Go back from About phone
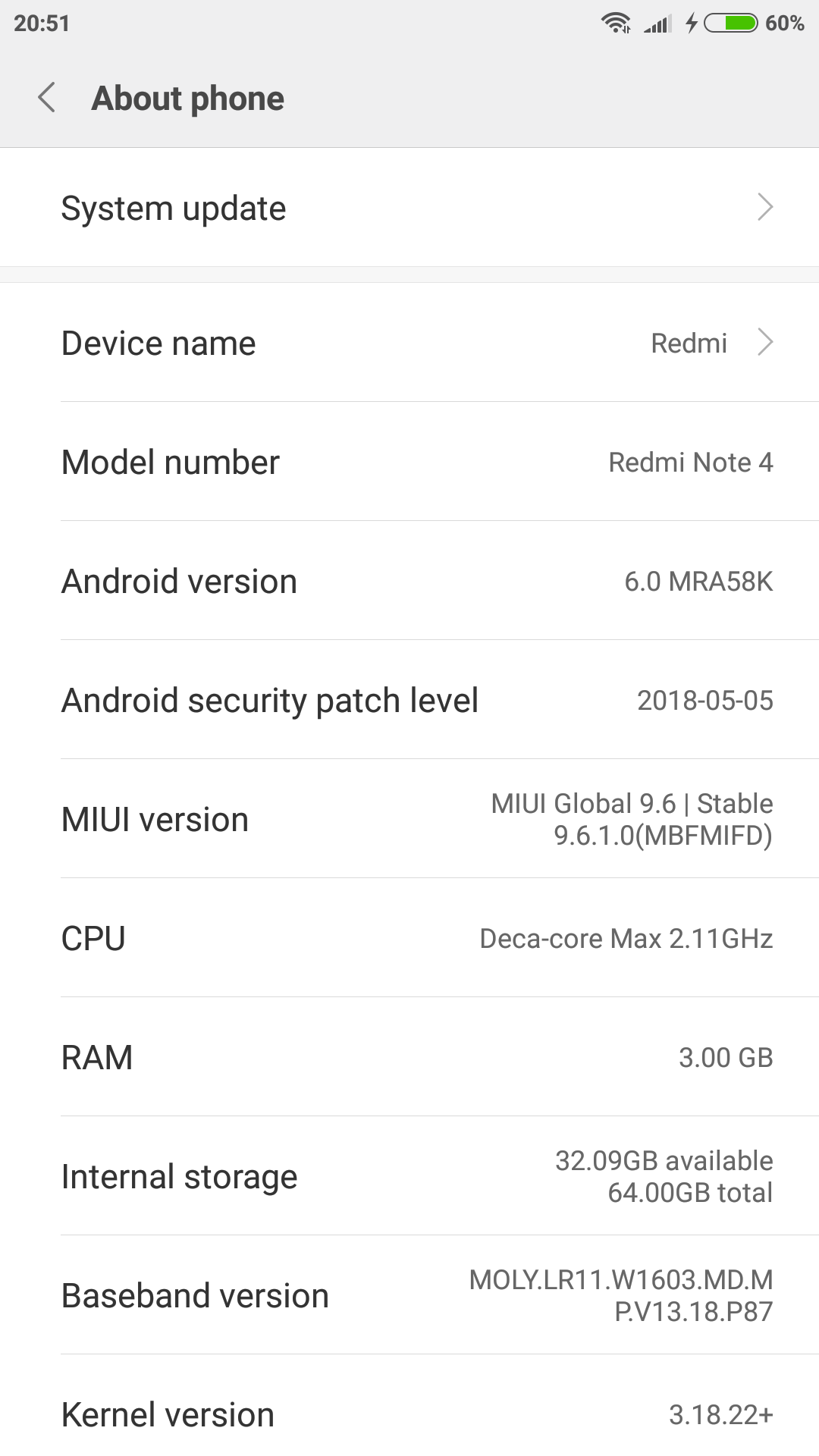Screen dimensions: 819x1456 [47, 98]
